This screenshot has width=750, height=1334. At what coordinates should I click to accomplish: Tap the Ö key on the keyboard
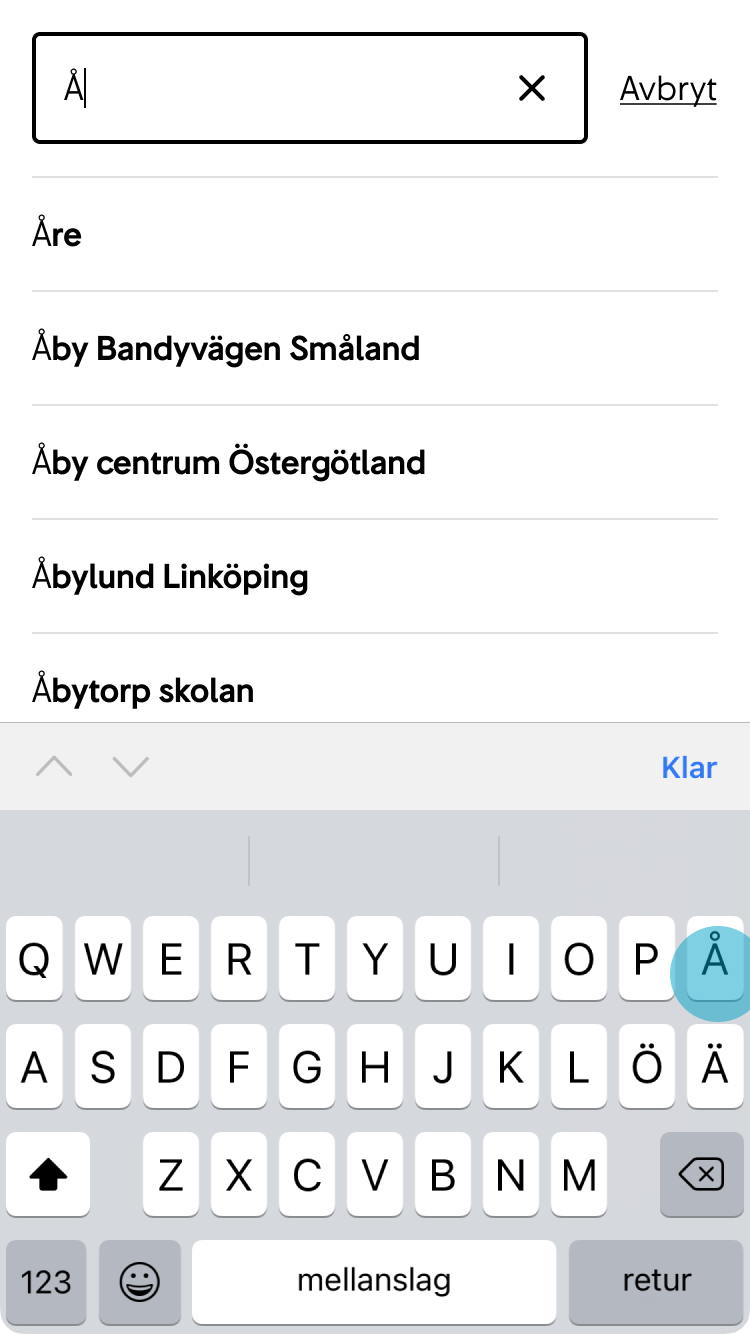pos(647,1066)
